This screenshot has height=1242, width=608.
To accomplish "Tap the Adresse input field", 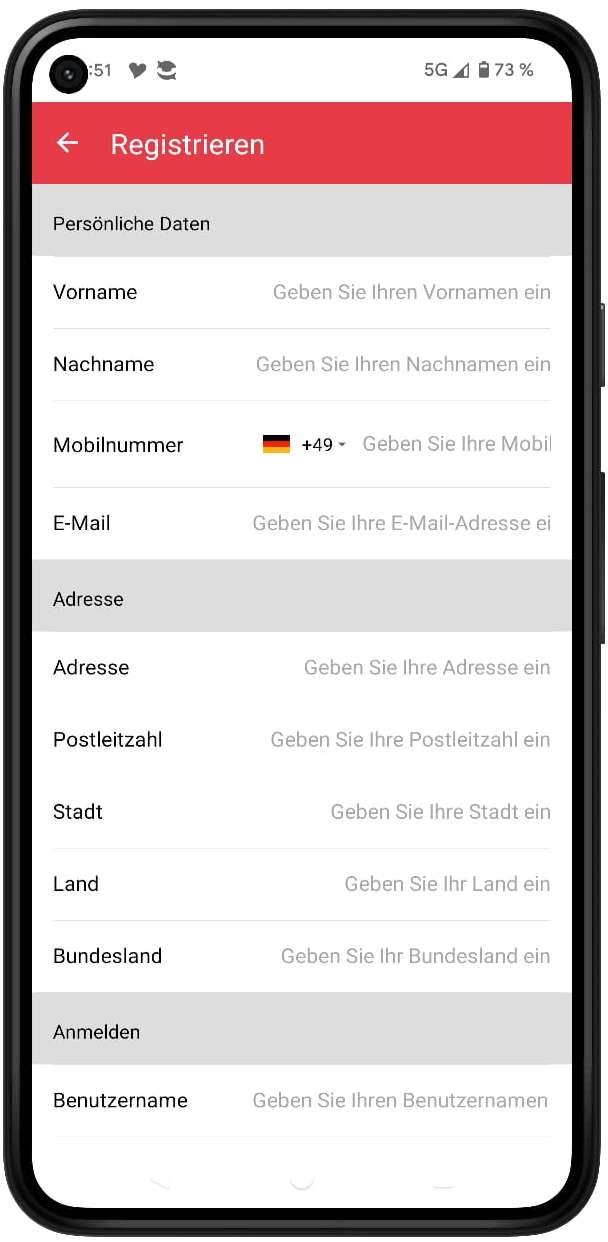I will coord(426,667).
